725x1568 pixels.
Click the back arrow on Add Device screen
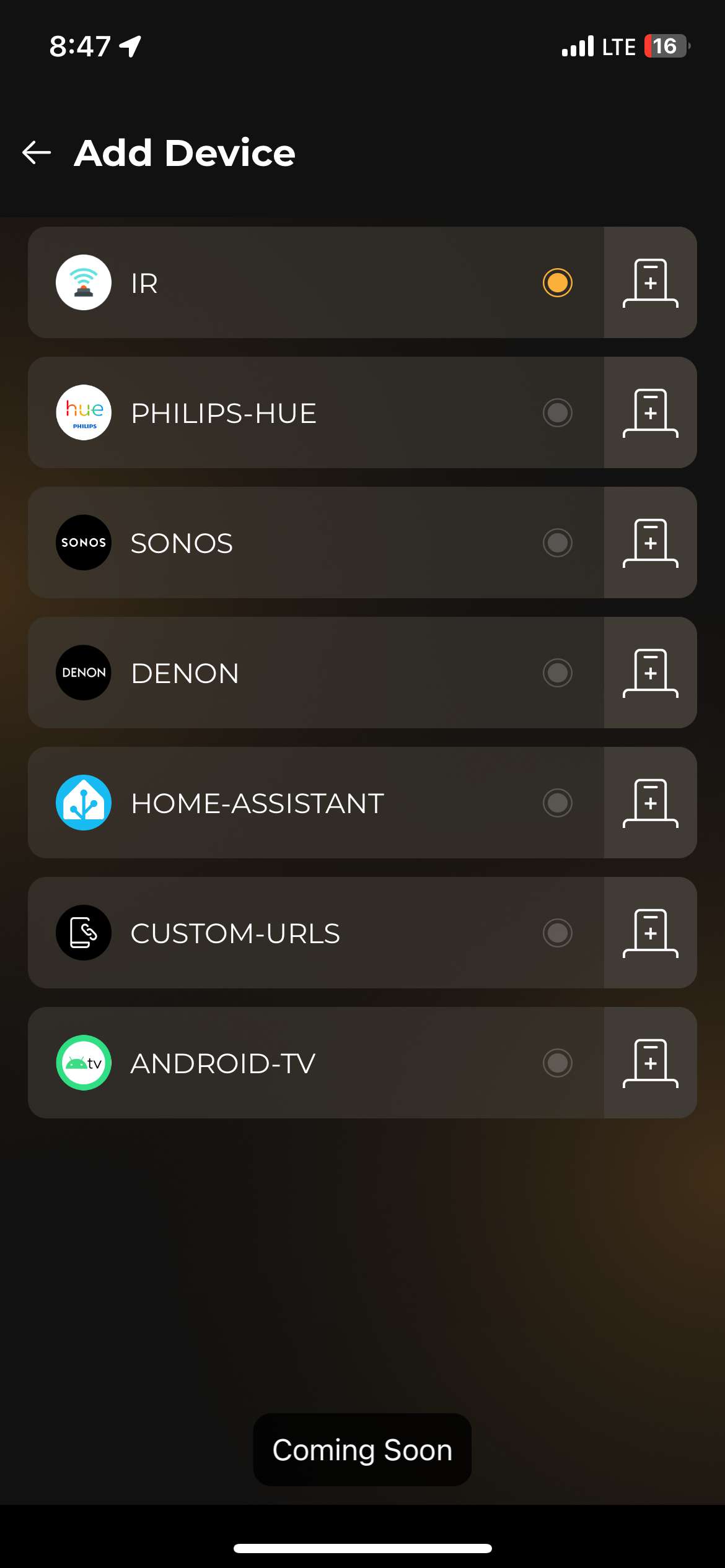(35, 153)
